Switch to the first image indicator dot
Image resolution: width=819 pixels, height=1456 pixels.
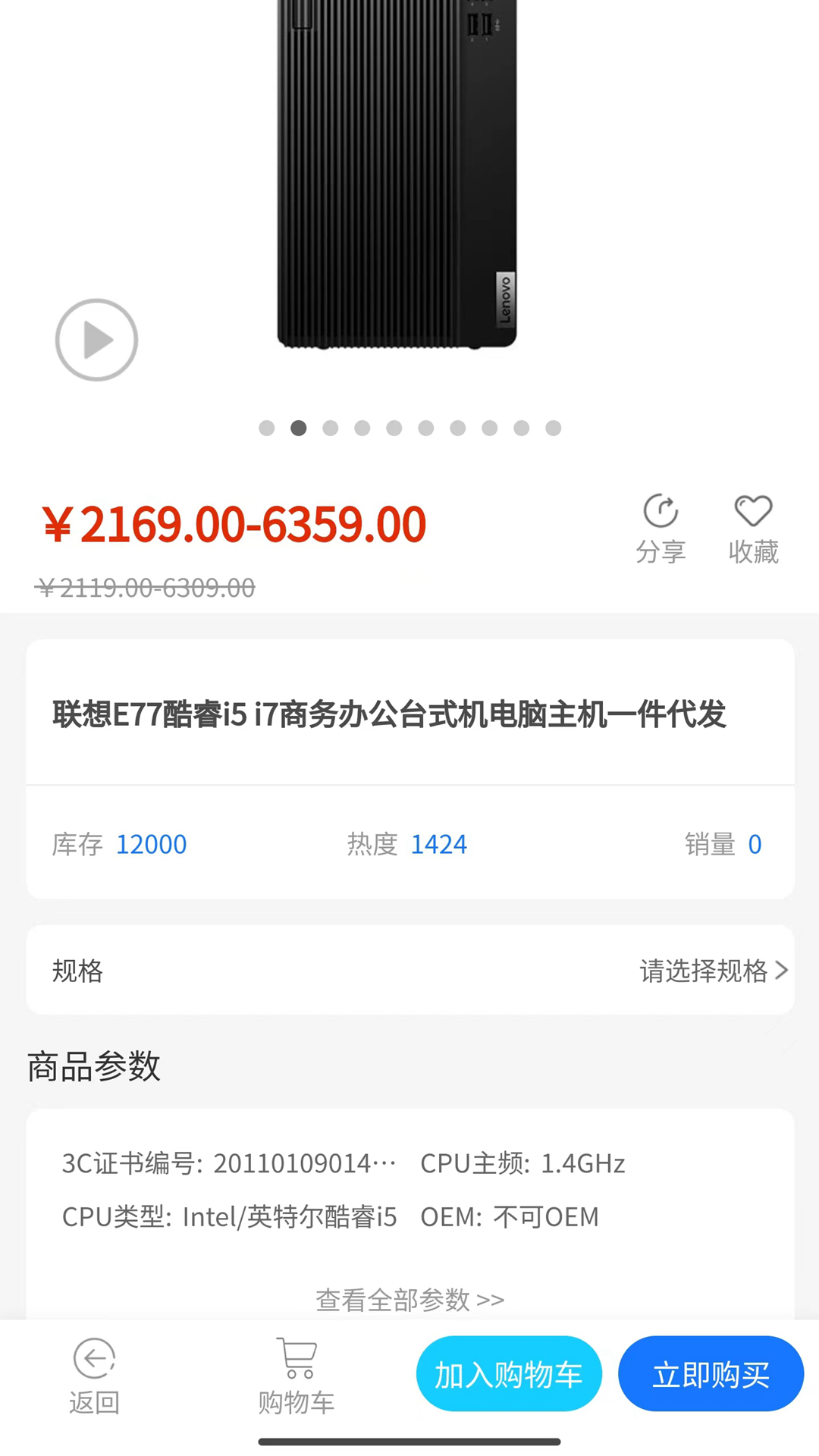(x=266, y=428)
